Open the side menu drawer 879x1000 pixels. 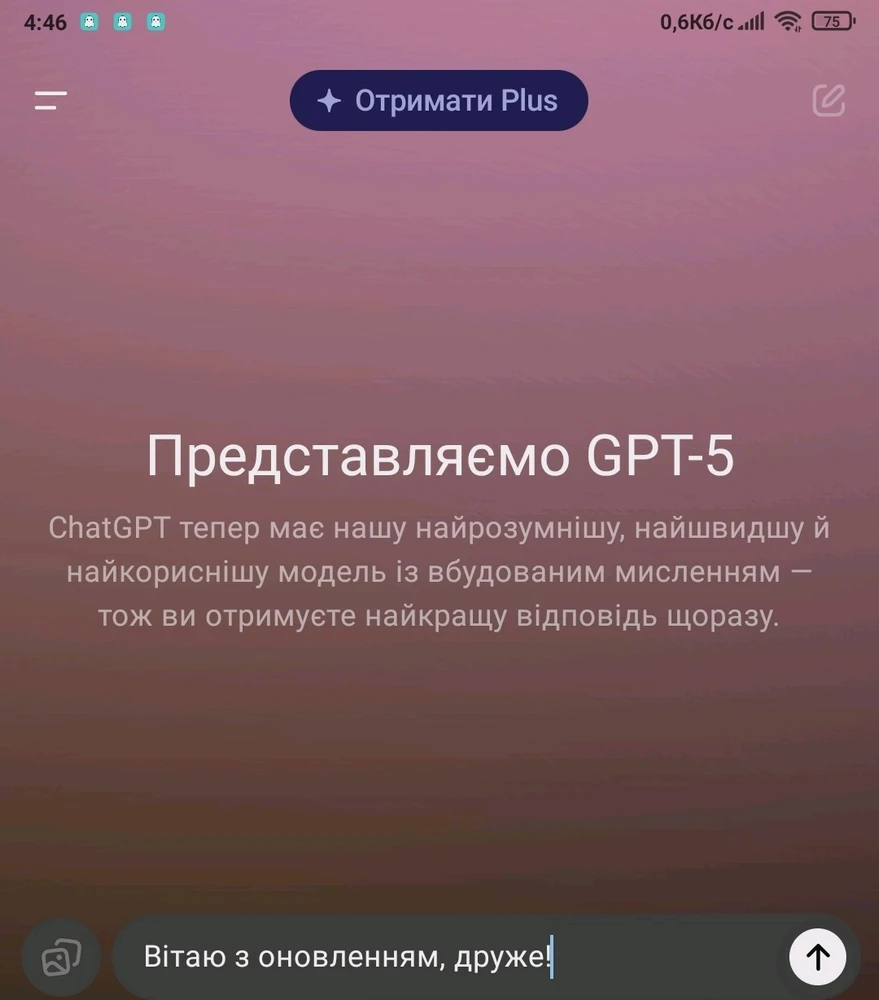click(51, 100)
